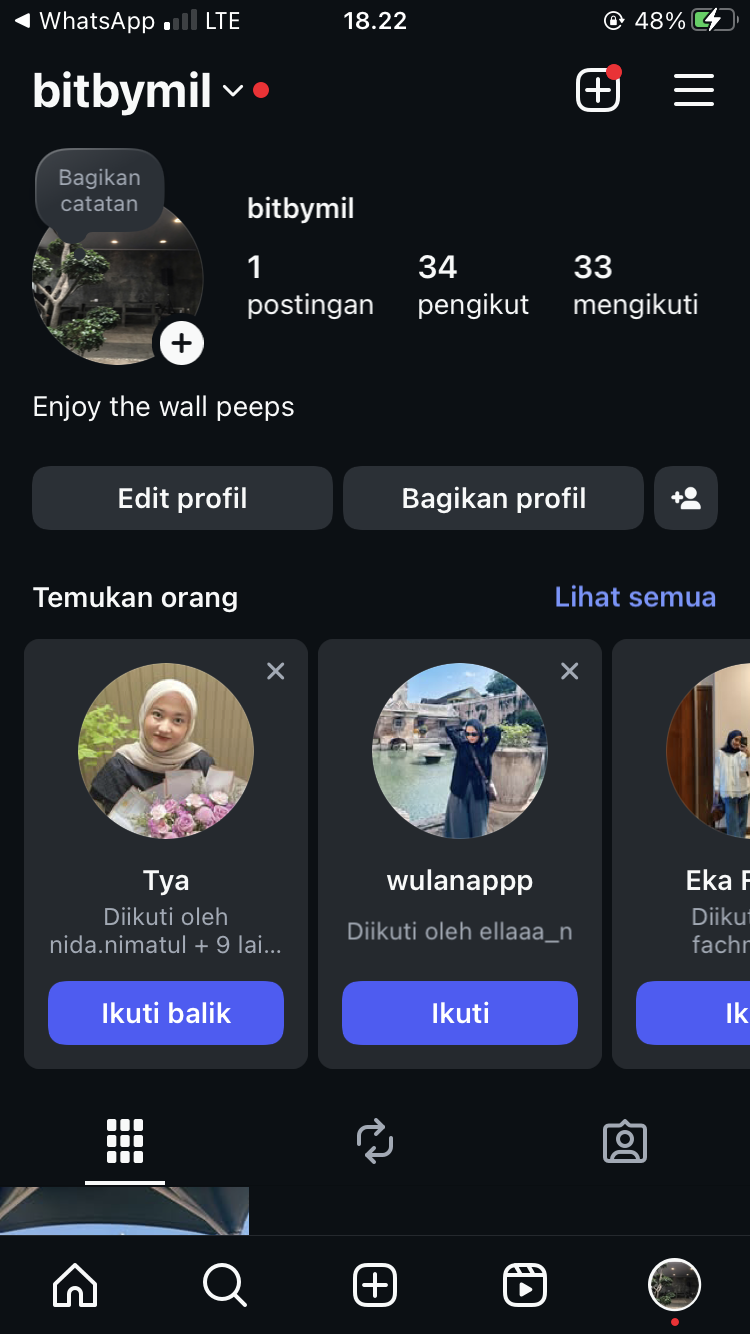Viewport: 750px width, 1334px height.
Task: Add a story via the profile picture plus
Action: pos(181,344)
